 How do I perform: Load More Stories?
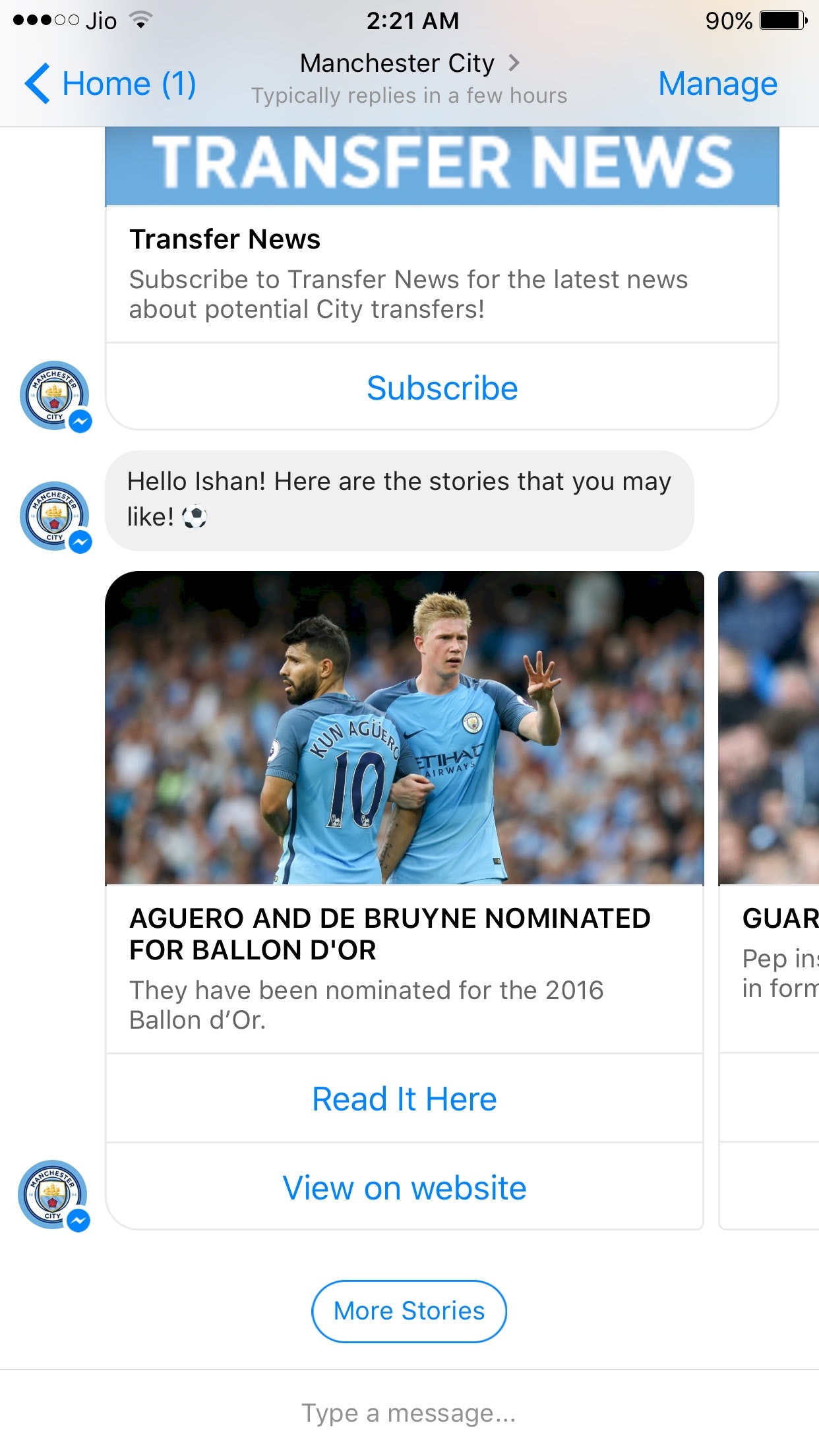pos(409,1311)
